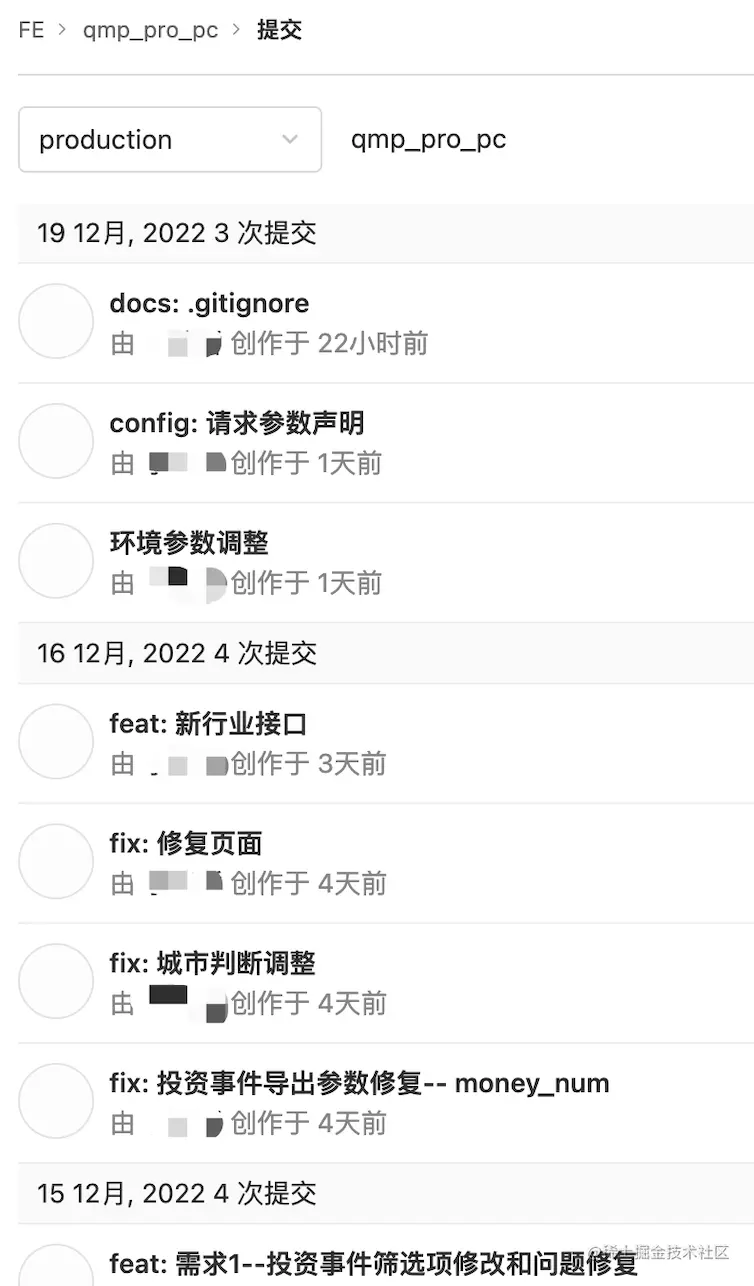Viewport: 754px width, 1286px height.
Task: Open commit 'config: 请求参数声明'
Action: 237,424
